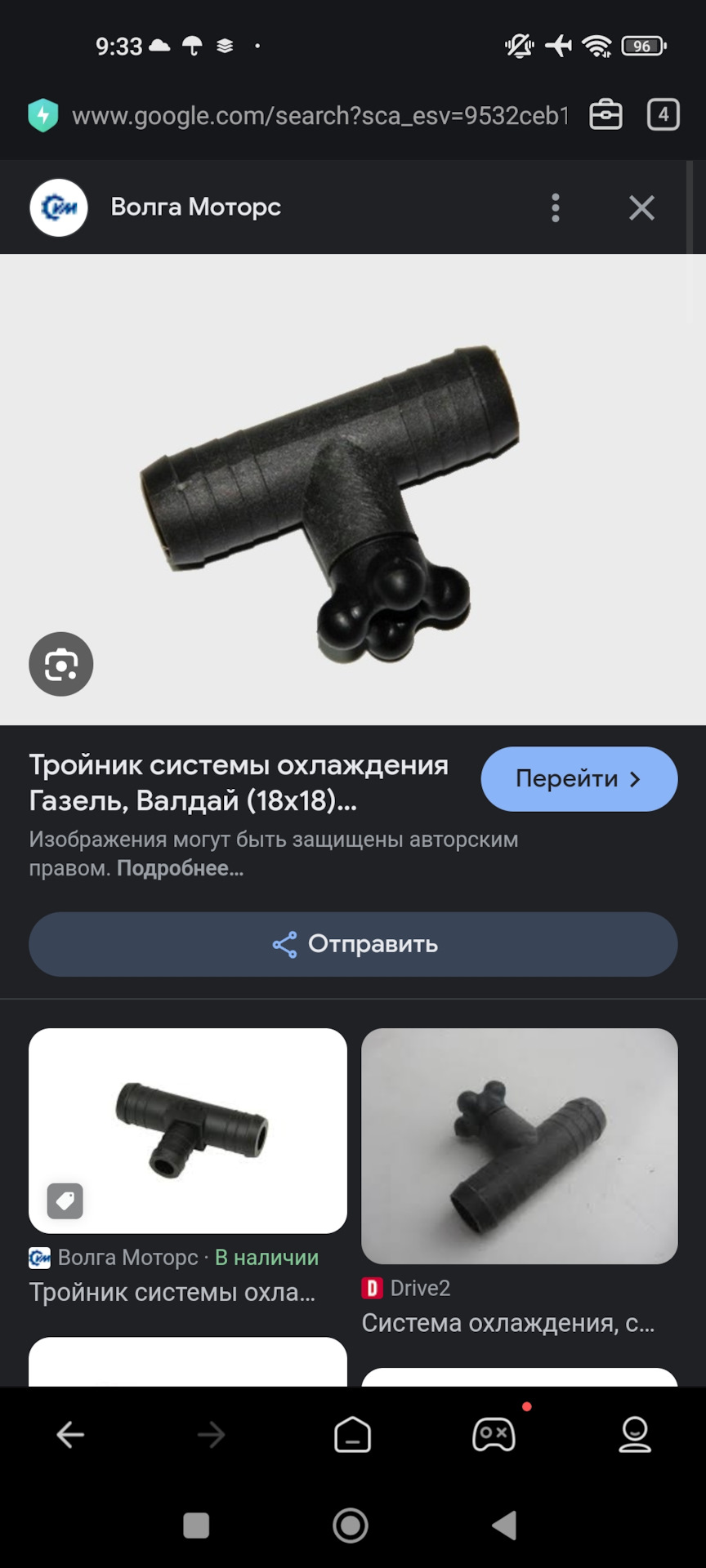Go back using the back arrow
This screenshot has height=1568, width=706.
click(x=70, y=1436)
